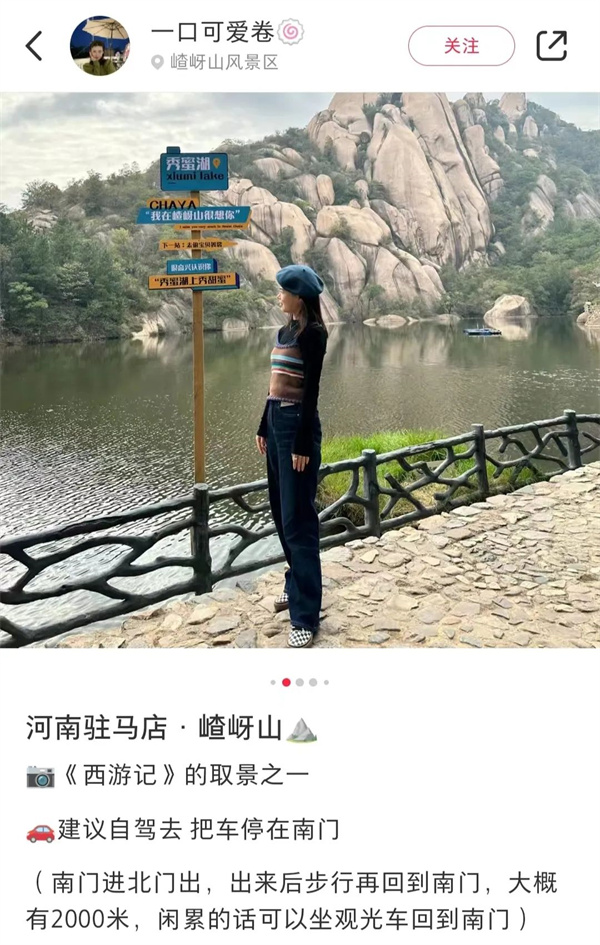Tap the 关注 follow button
600x945 pixels.
coord(461,46)
